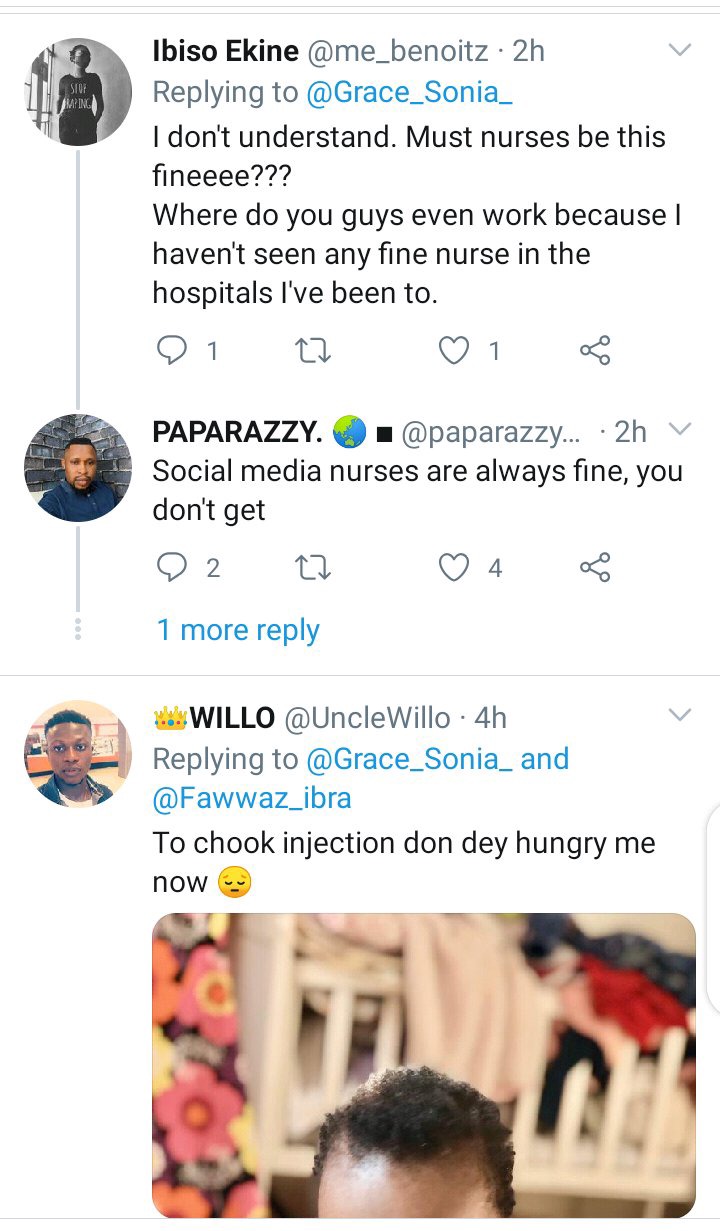720x1231 pixels.
Task: Open Ibiso Ekine's profile picture
Action: [78, 92]
